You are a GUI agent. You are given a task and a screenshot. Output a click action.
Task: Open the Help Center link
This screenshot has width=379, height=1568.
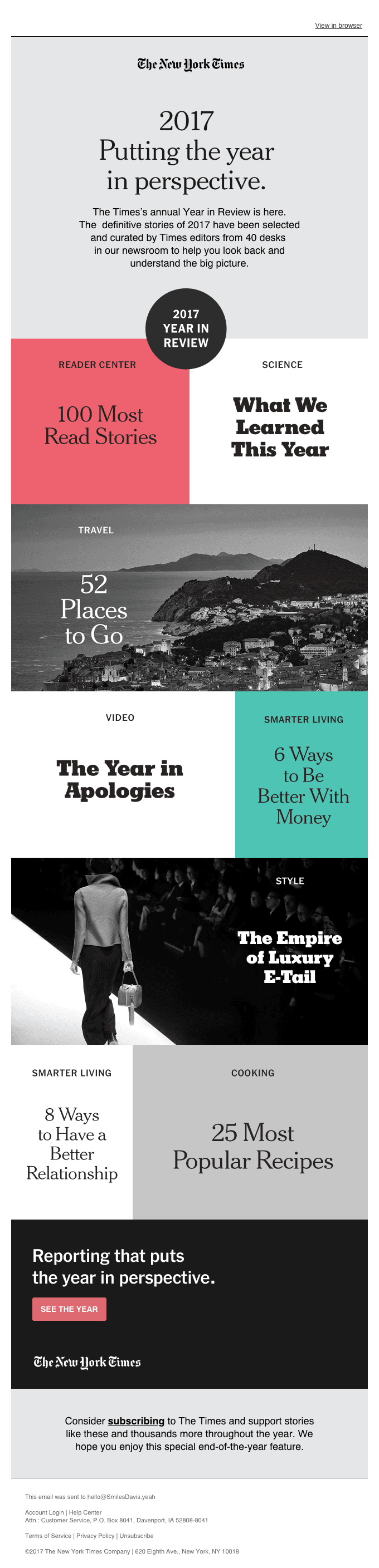85,1512
